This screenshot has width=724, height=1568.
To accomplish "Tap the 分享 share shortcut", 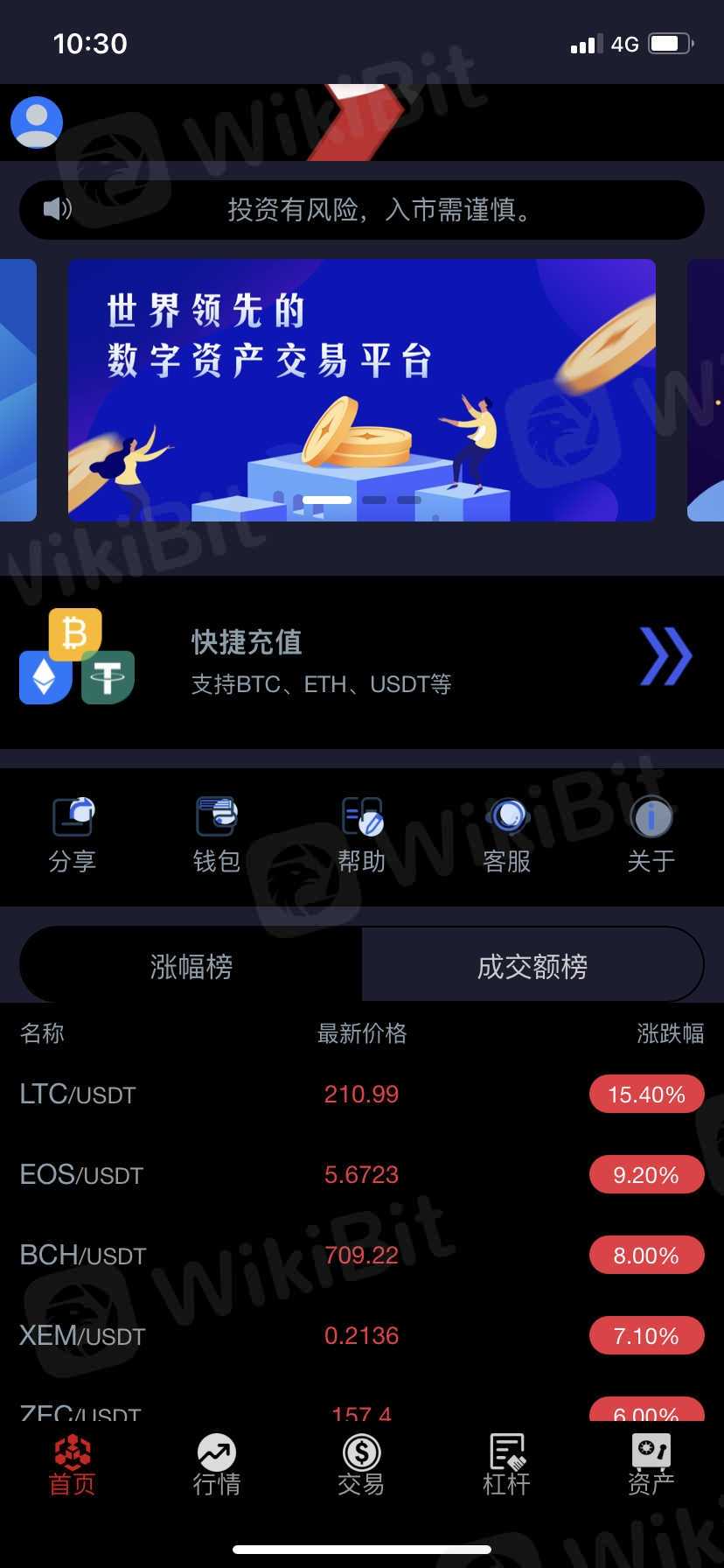I will pos(72,835).
